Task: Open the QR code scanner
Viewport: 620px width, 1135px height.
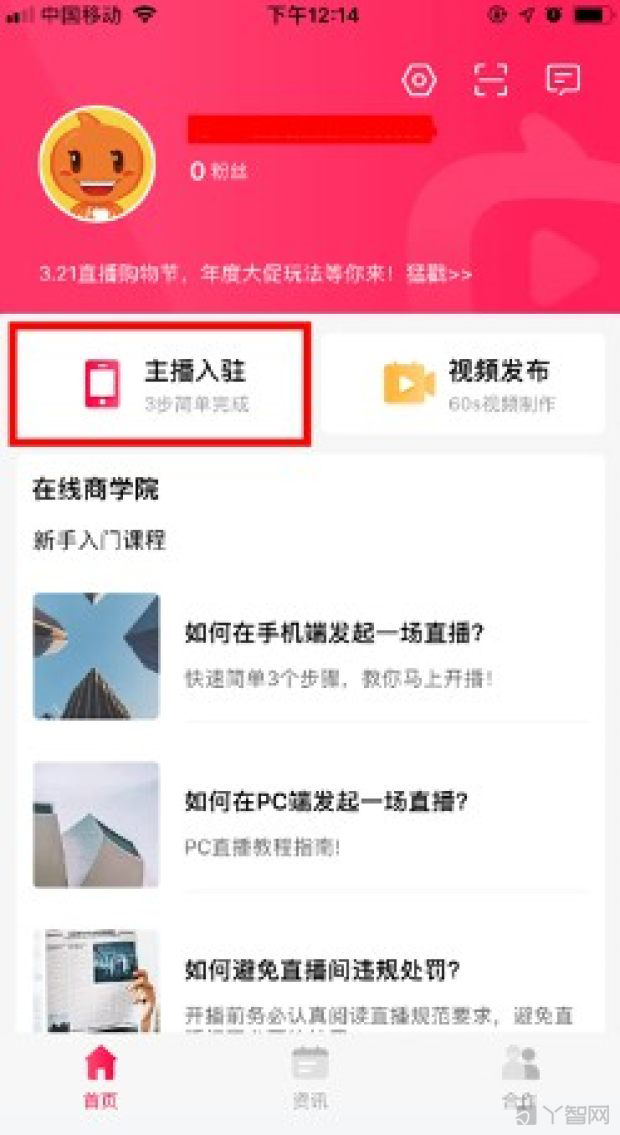Action: [491, 81]
